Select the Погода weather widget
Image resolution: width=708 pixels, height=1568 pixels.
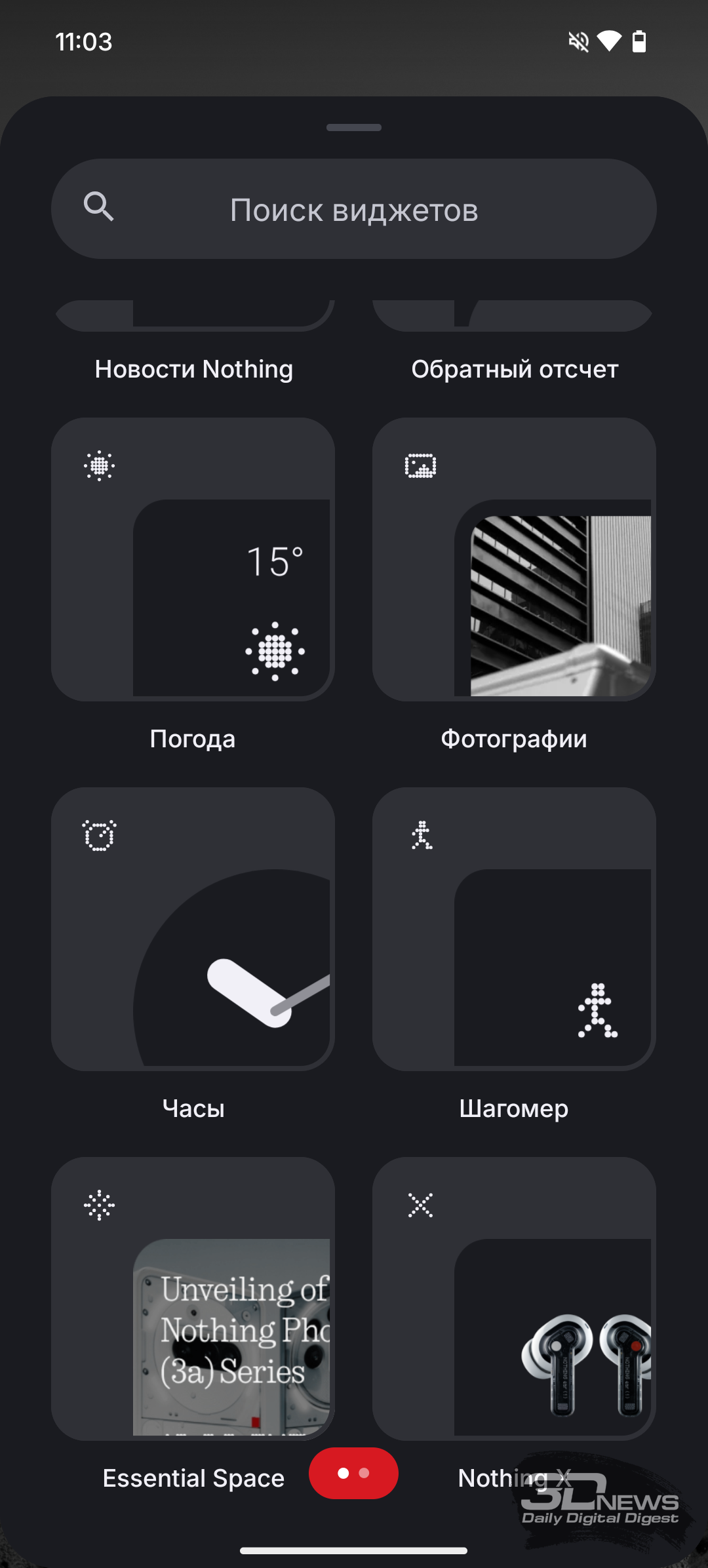coord(193,559)
